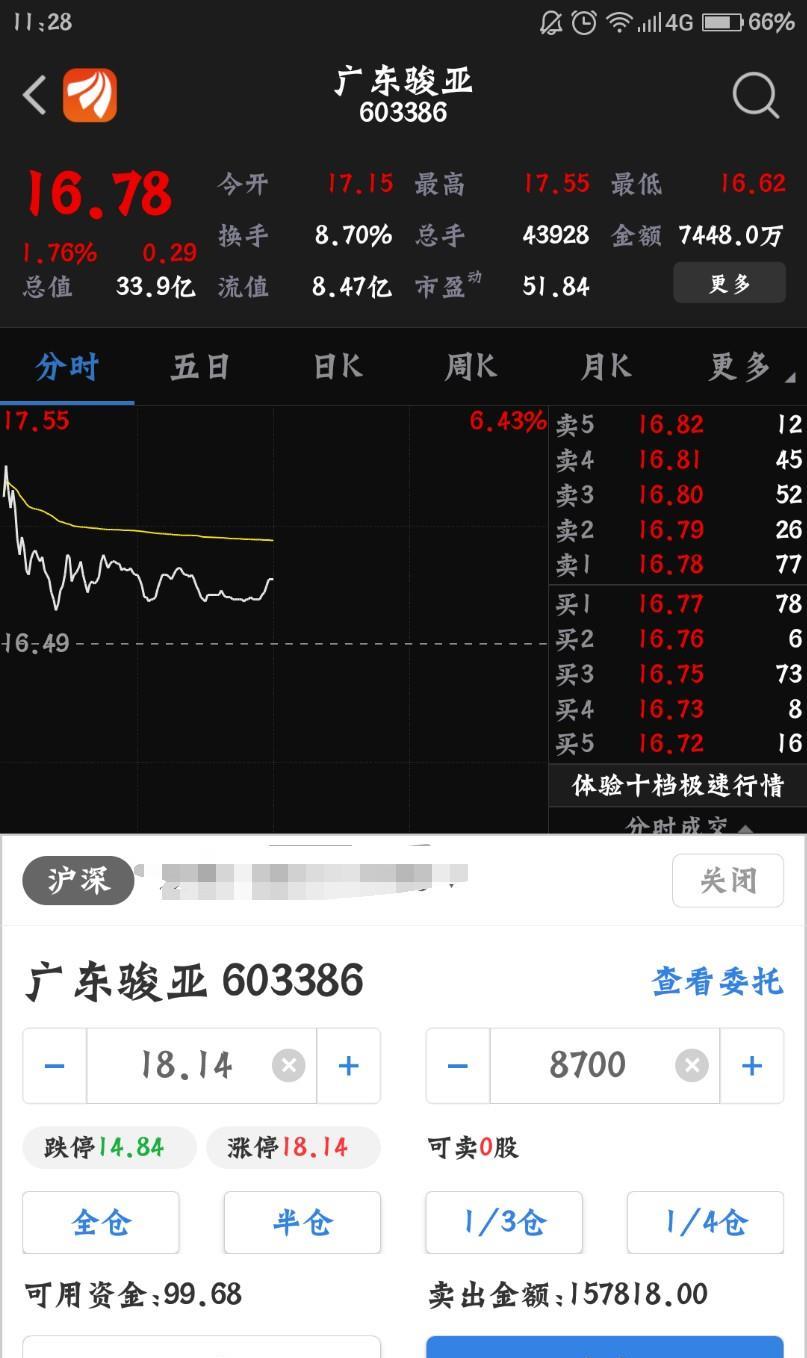The width and height of the screenshot is (807, 1358).
Task: Open the stock search magnifier
Action: tap(755, 96)
